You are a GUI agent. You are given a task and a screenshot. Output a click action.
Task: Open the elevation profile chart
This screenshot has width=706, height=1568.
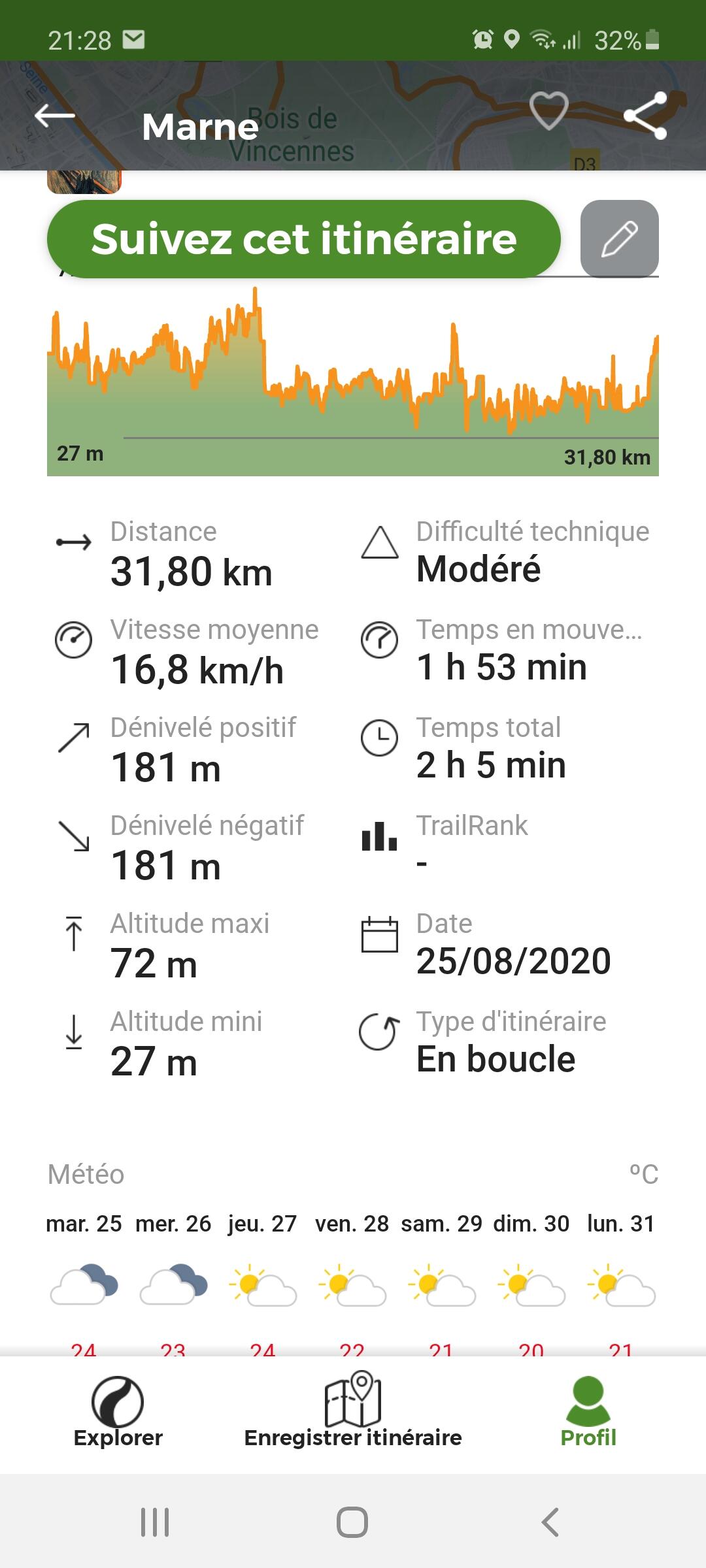click(353, 381)
